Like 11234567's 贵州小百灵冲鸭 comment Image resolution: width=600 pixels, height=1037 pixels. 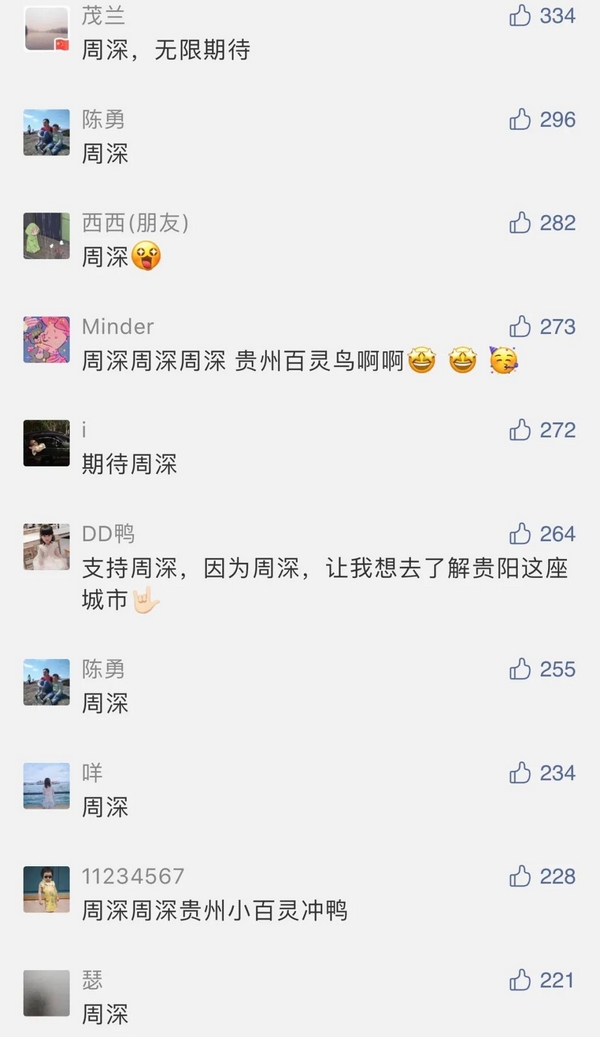click(520, 876)
